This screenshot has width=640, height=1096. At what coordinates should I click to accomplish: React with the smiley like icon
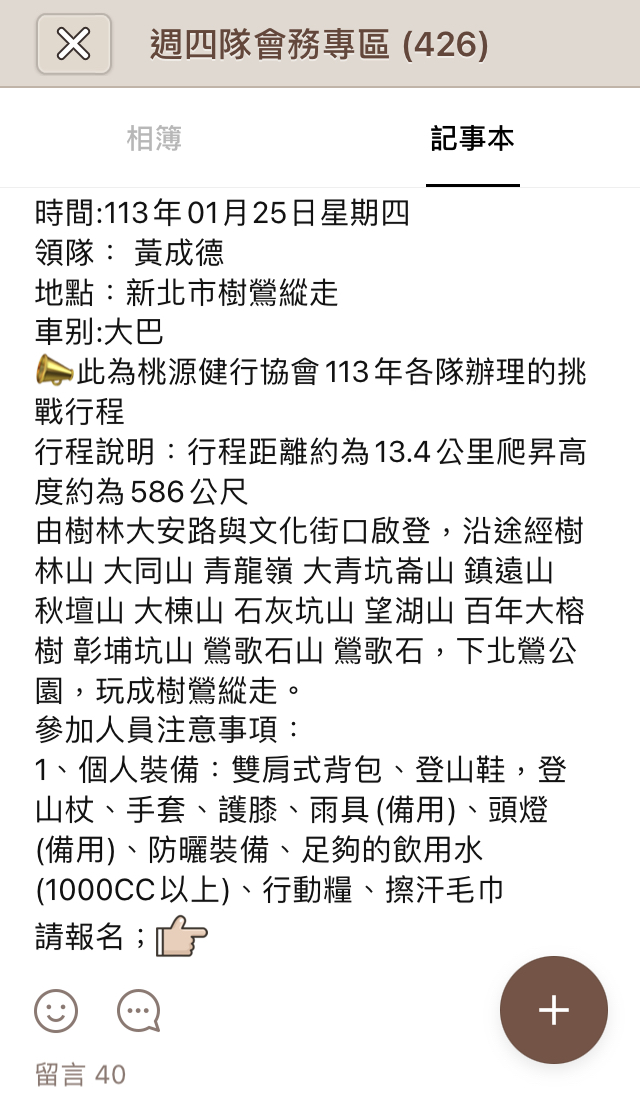(56, 1011)
